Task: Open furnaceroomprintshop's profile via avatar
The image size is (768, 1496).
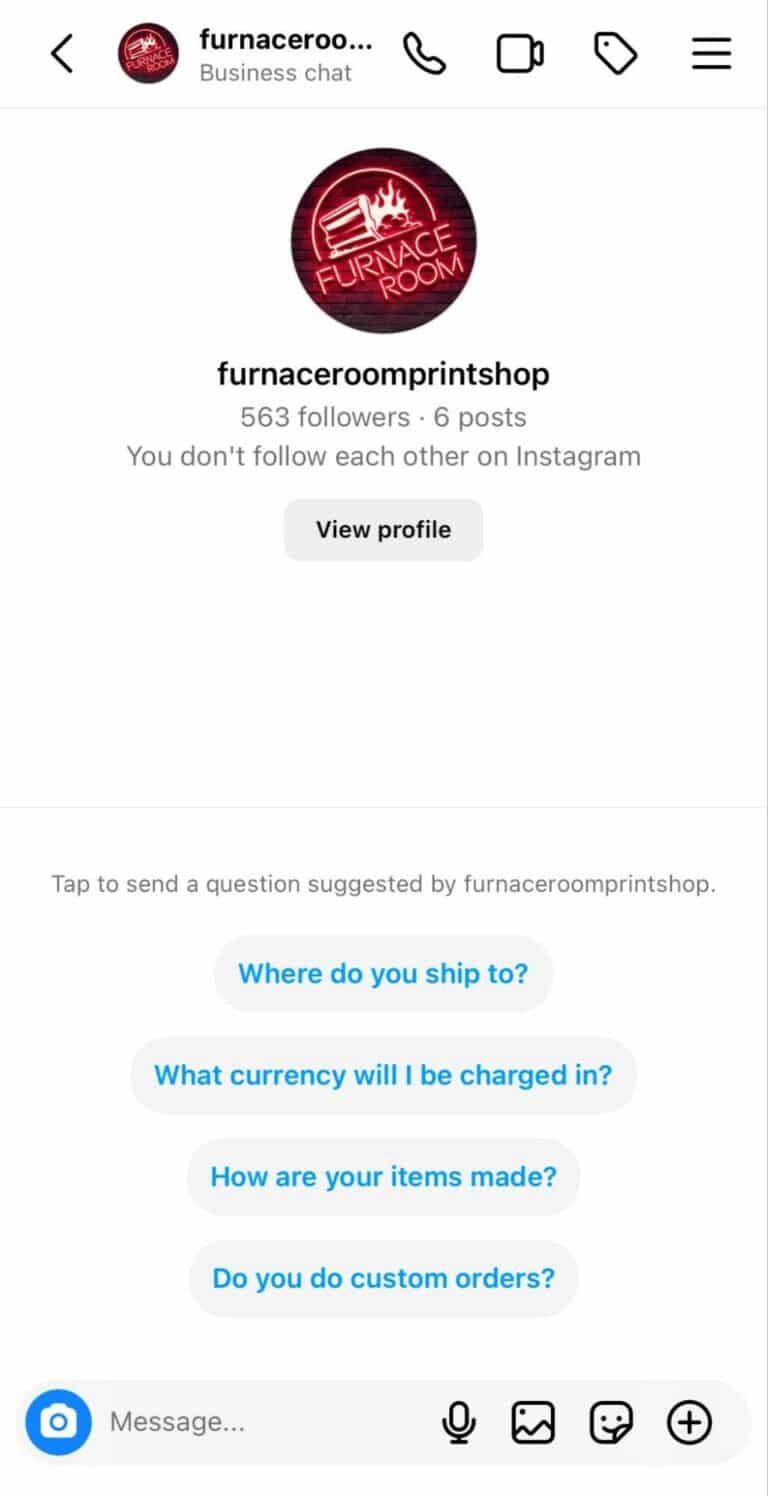Action: point(147,54)
